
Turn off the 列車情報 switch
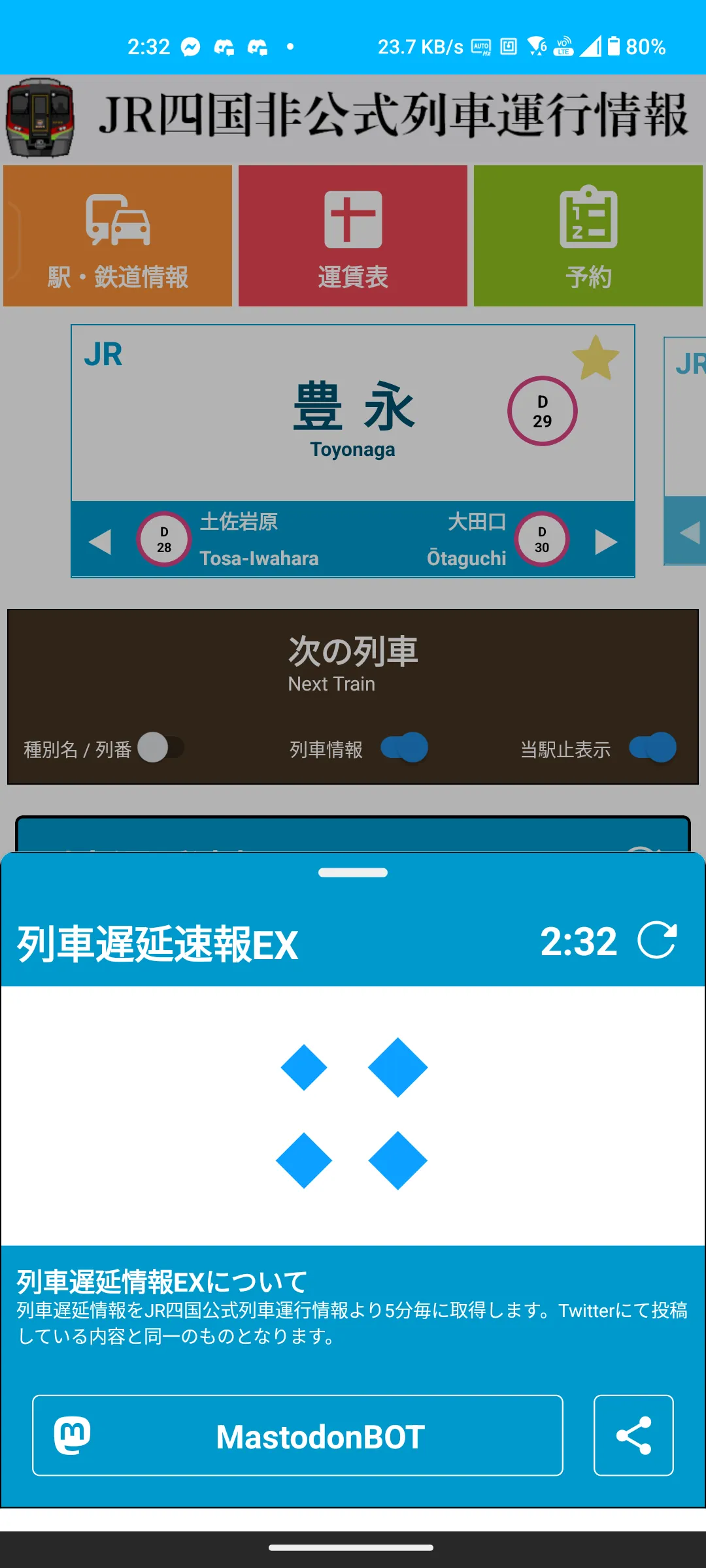405,747
